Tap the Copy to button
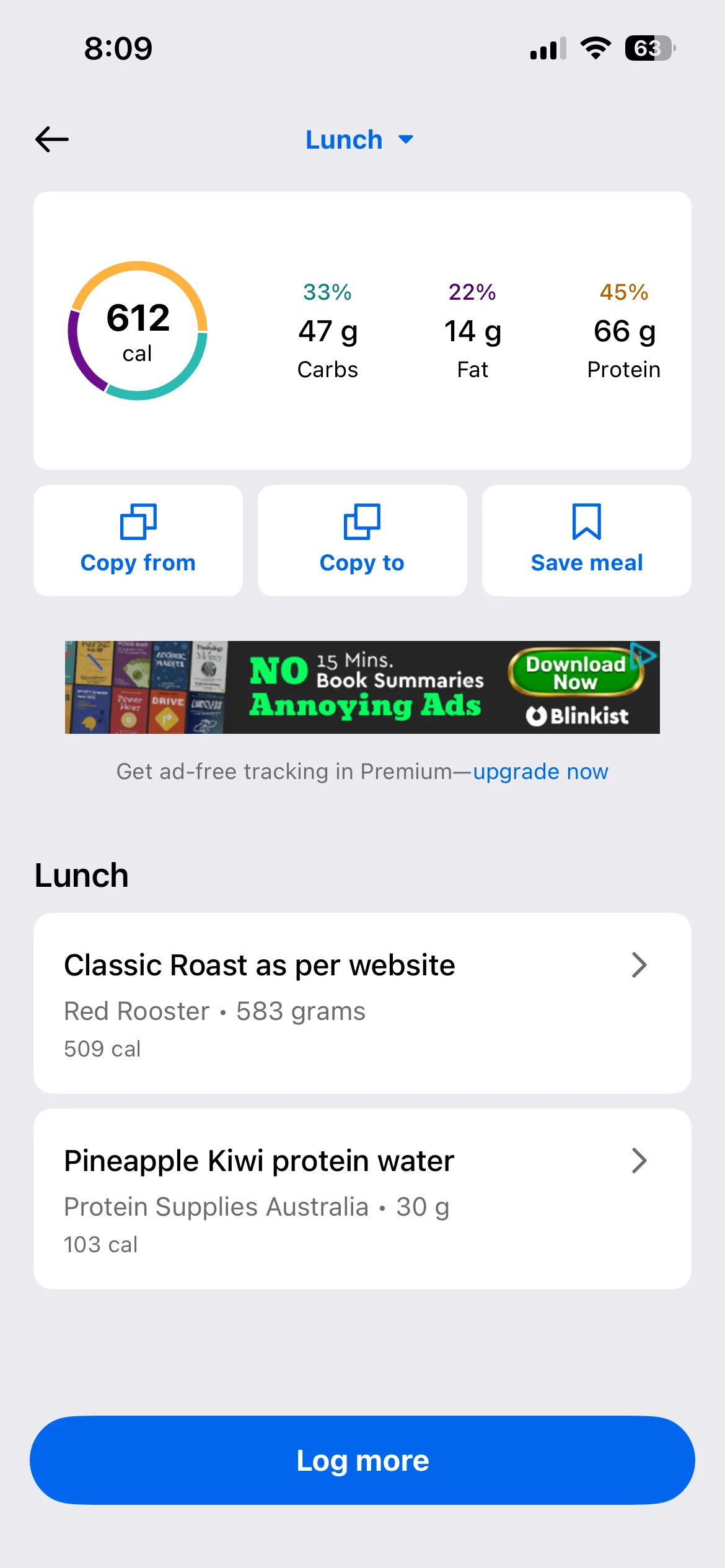Image resolution: width=725 pixels, height=1568 pixels. click(x=362, y=540)
